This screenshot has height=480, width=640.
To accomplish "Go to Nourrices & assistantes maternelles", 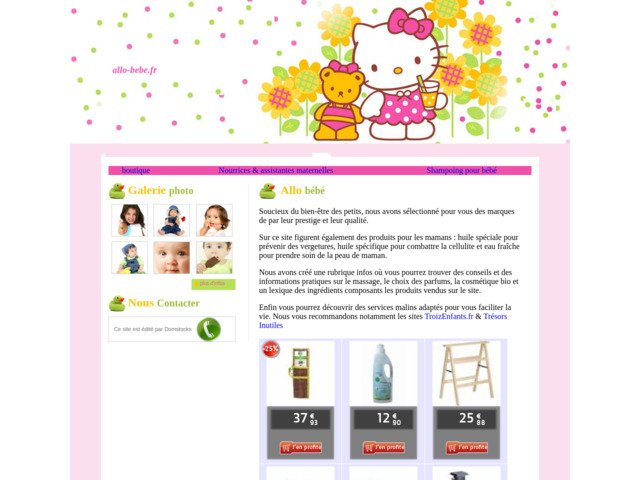I will click(275, 170).
